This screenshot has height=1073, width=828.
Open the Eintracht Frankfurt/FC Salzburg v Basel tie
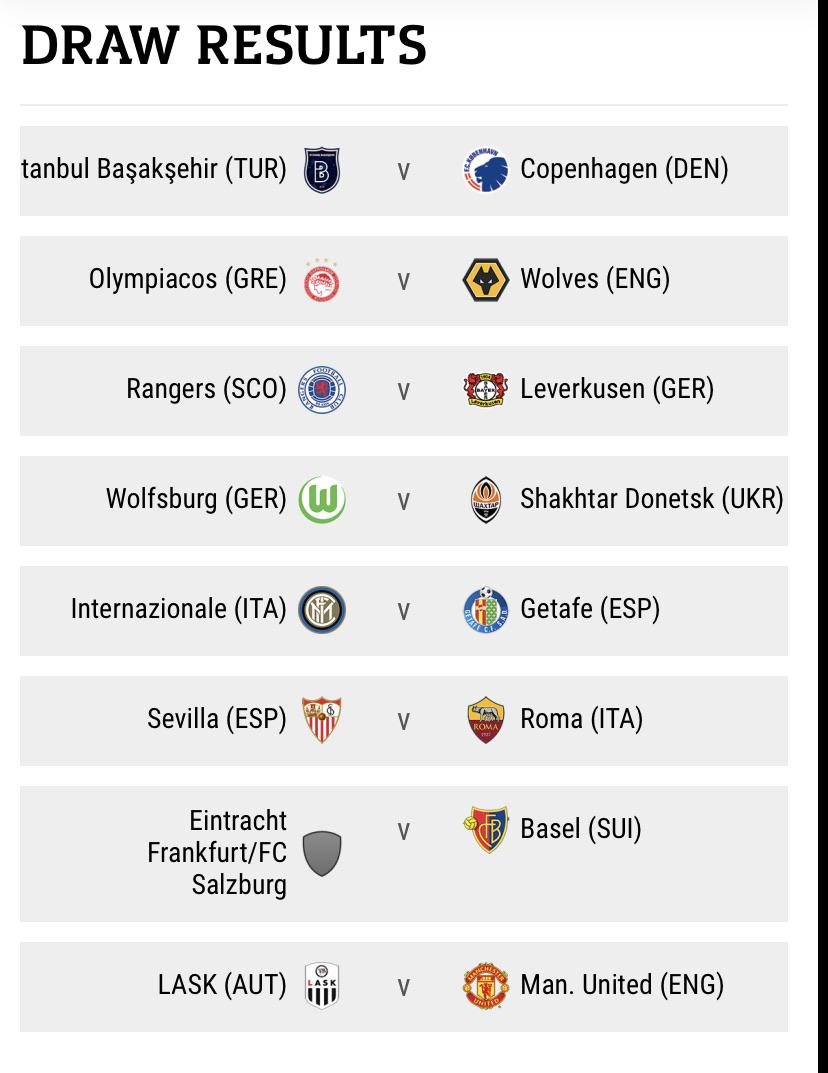point(403,853)
